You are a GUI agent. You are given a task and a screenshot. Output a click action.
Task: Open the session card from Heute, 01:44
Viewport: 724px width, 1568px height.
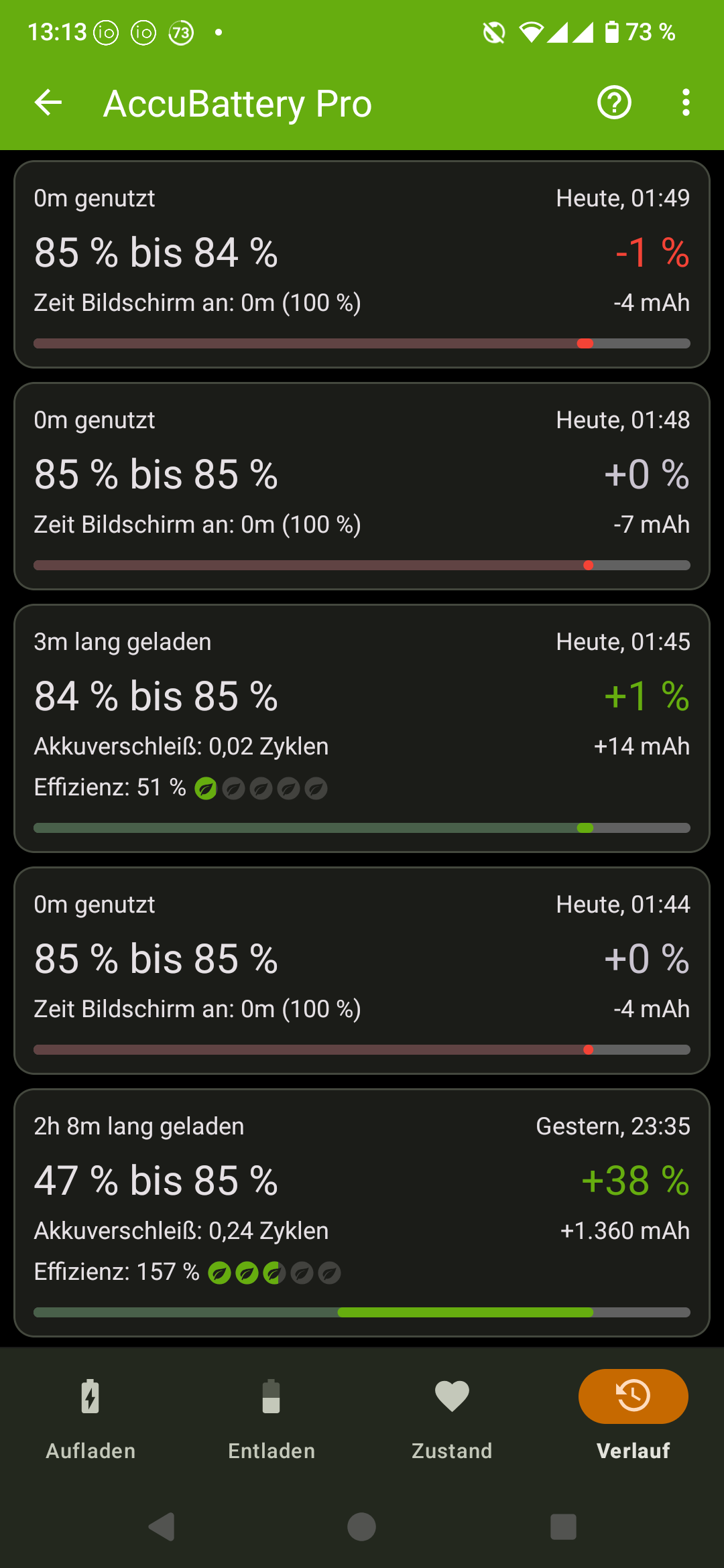coord(362,970)
